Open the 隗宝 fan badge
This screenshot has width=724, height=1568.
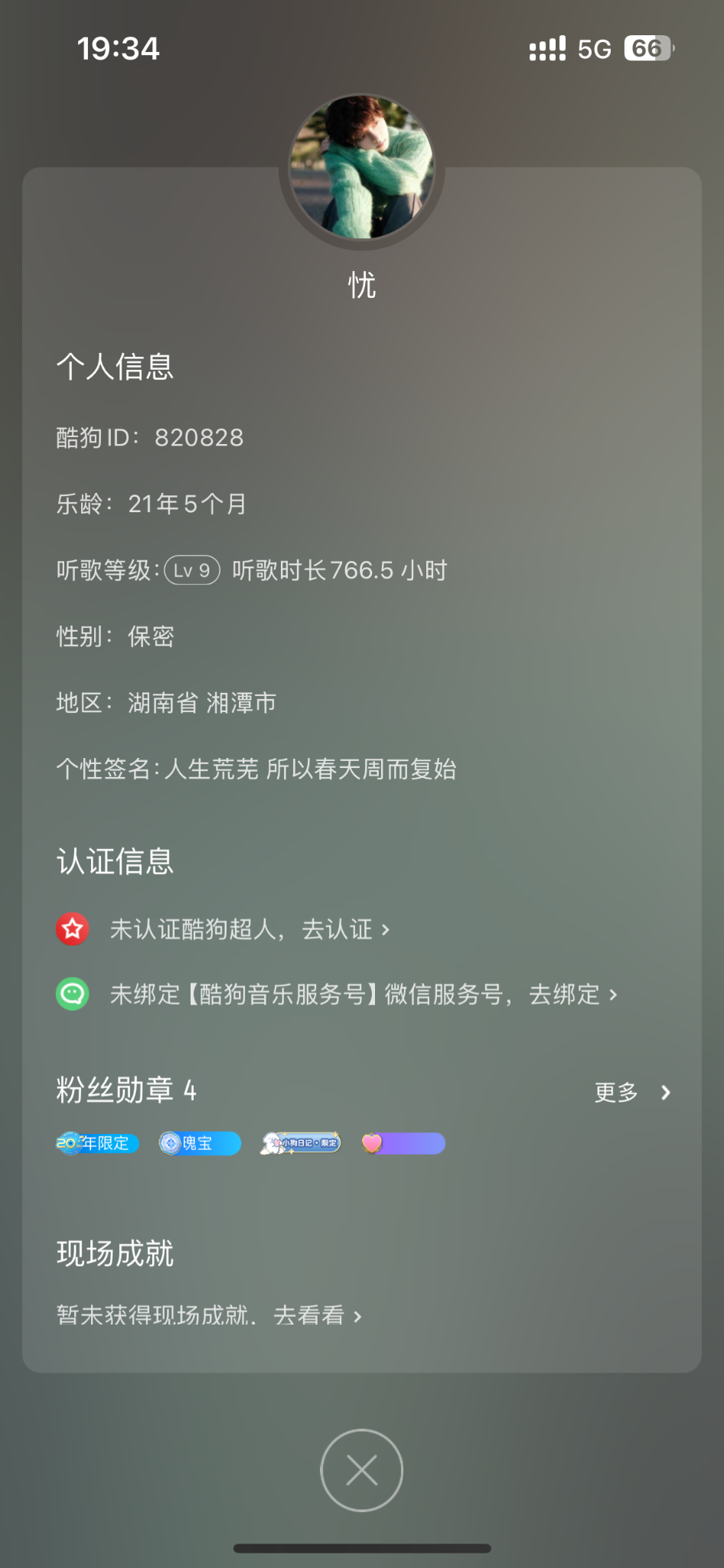[200, 1143]
